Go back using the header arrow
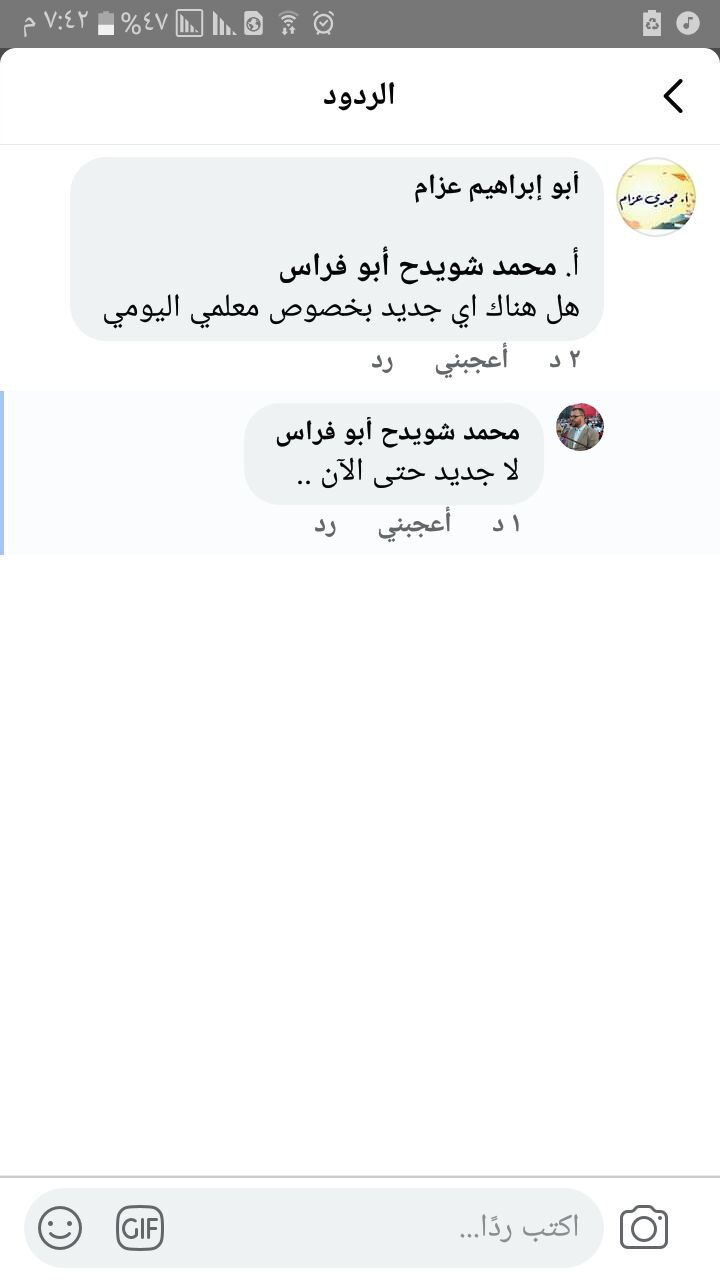 (674, 96)
